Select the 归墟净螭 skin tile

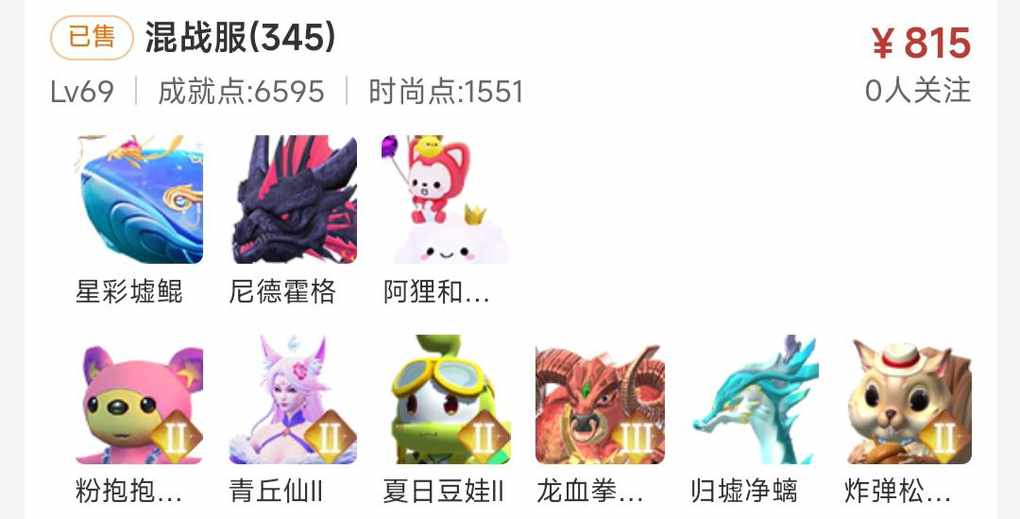point(754,399)
